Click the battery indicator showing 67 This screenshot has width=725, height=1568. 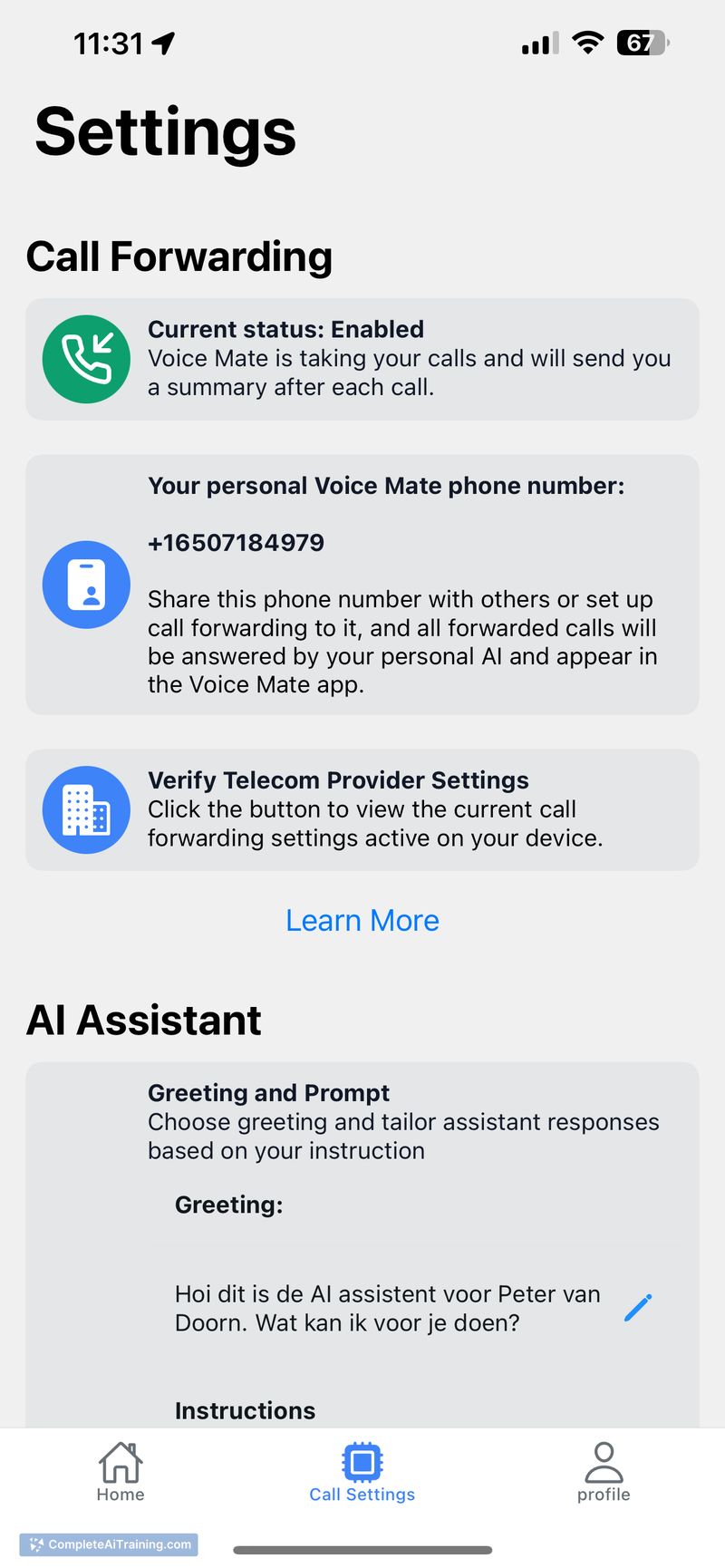tap(641, 43)
